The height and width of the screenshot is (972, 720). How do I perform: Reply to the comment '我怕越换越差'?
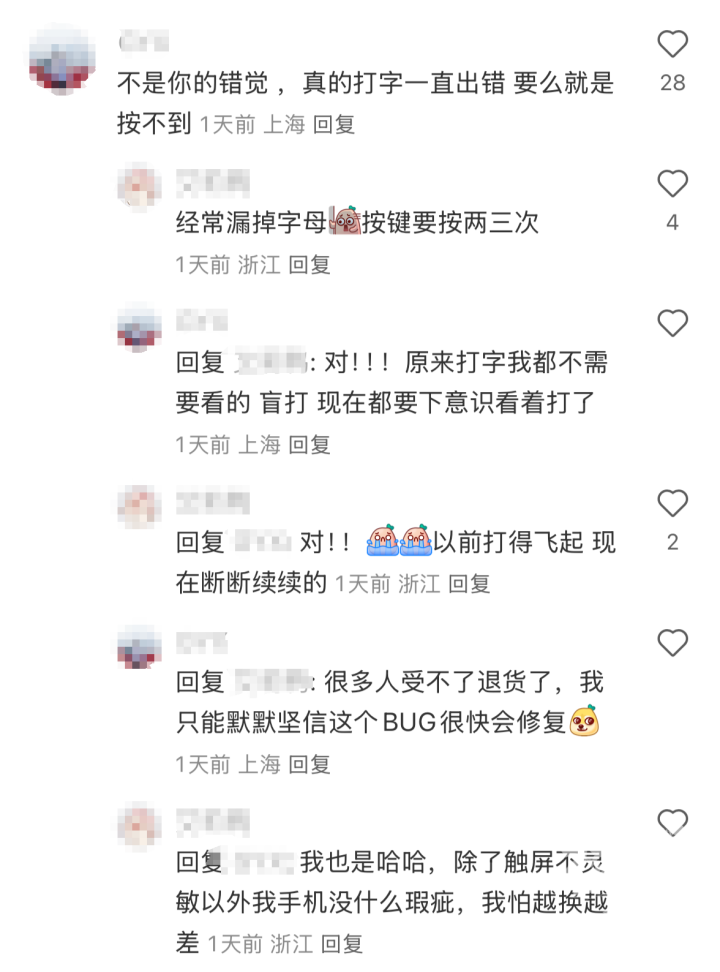[341, 943]
